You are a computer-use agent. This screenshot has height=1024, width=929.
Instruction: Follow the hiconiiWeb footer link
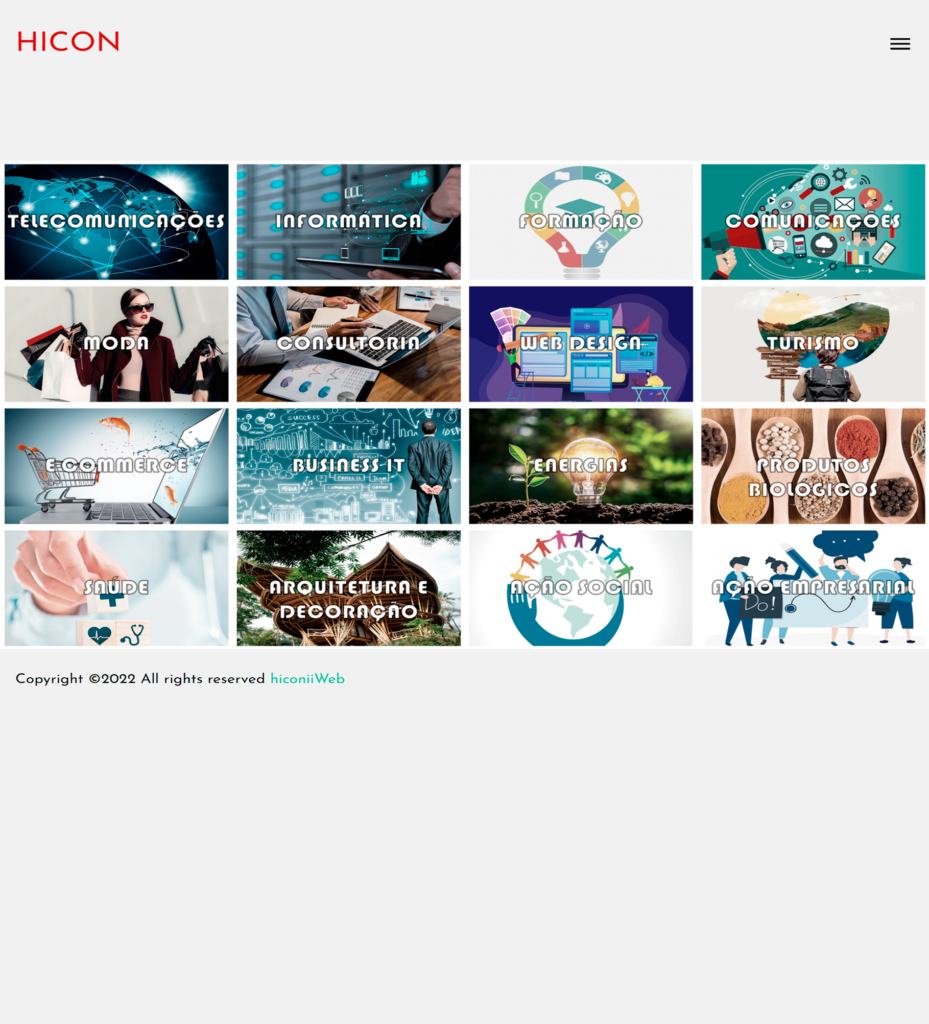click(x=307, y=679)
